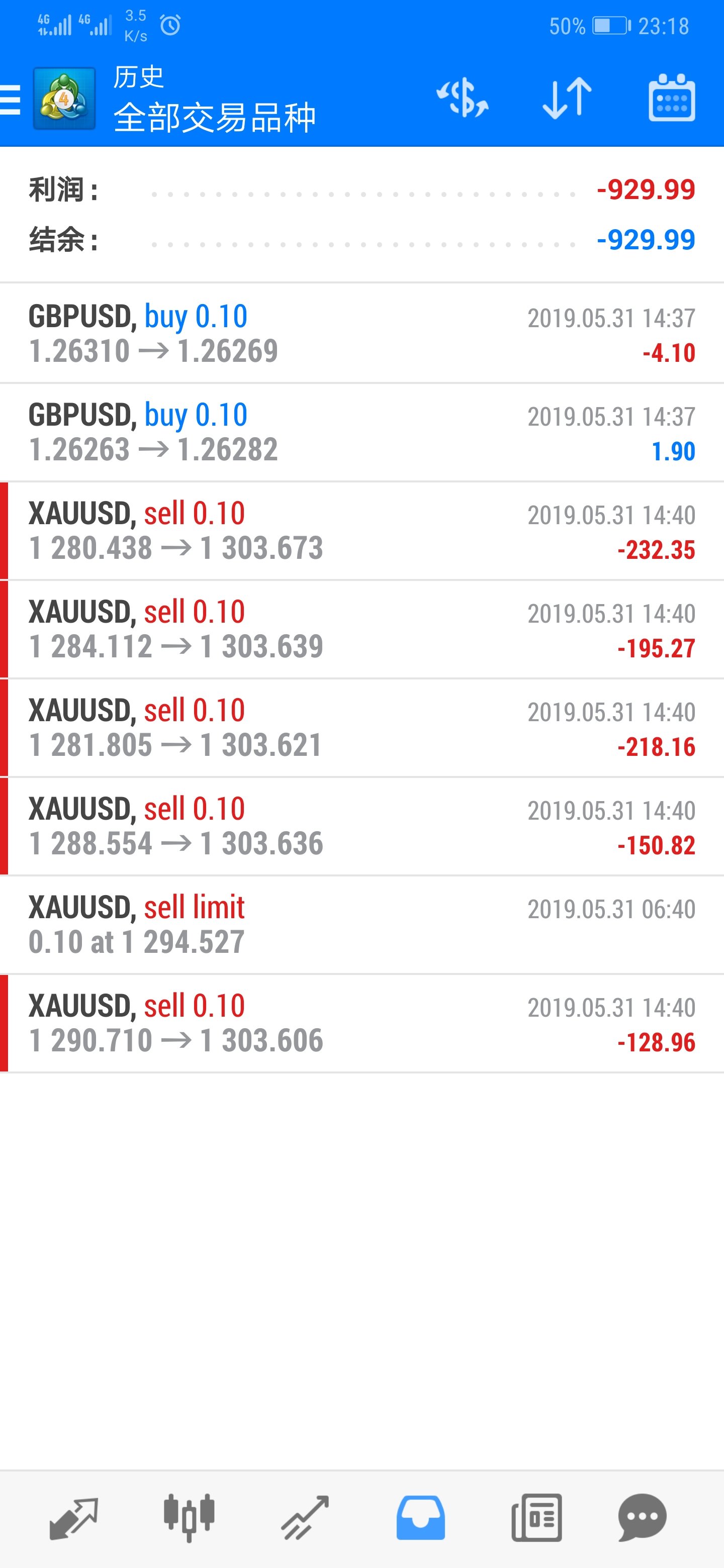The width and height of the screenshot is (724, 1568).
Task: Open the GBPUSD trade with -4.10 loss
Action: point(361,334)
